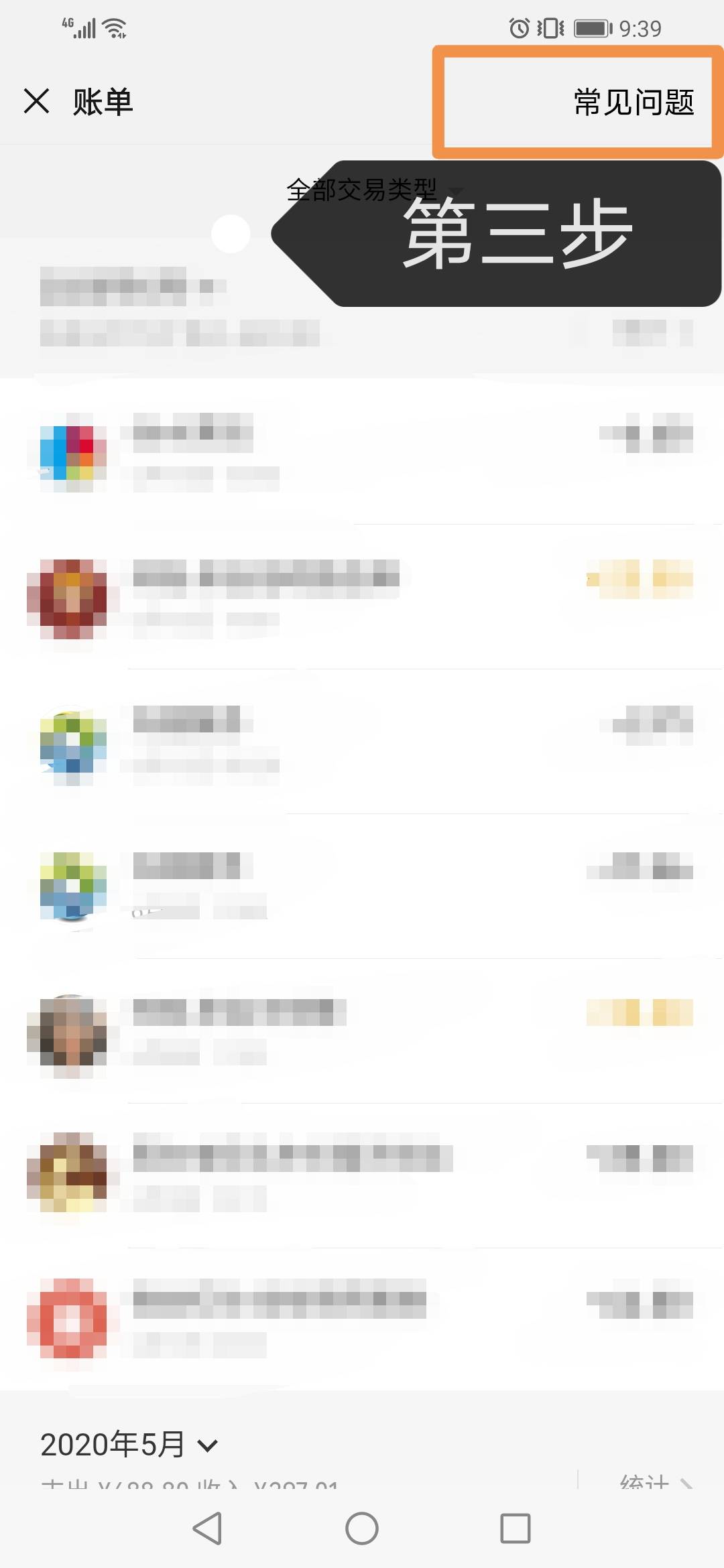This screenshot has height=1568, width=724.
Task: Open 常见问题 help page
Action: 633,103
